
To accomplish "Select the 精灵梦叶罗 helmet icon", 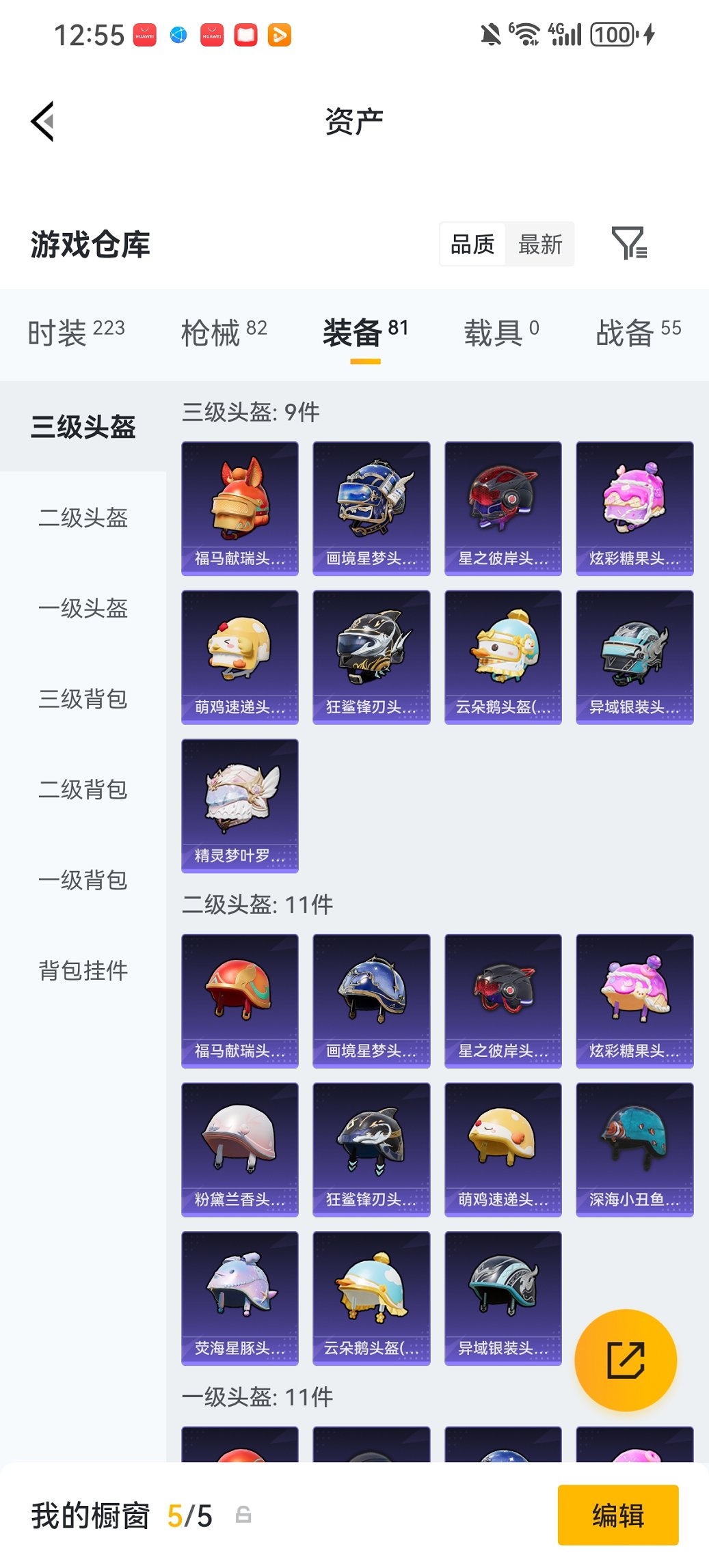I will pos(240,805).
